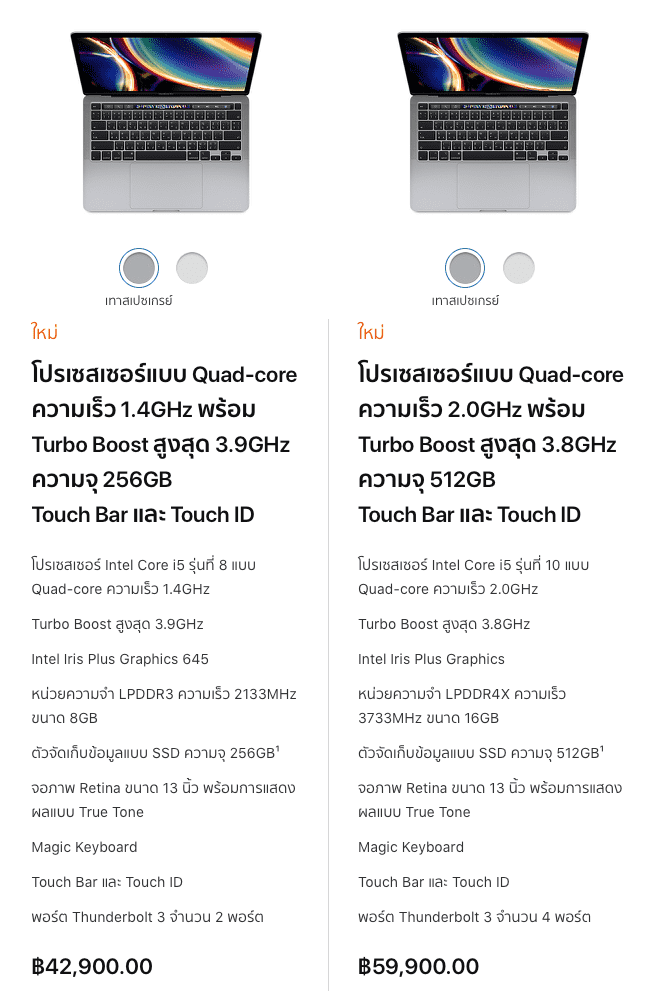Select silver color for the 1.4GHz model

click(x=192, y=268)
